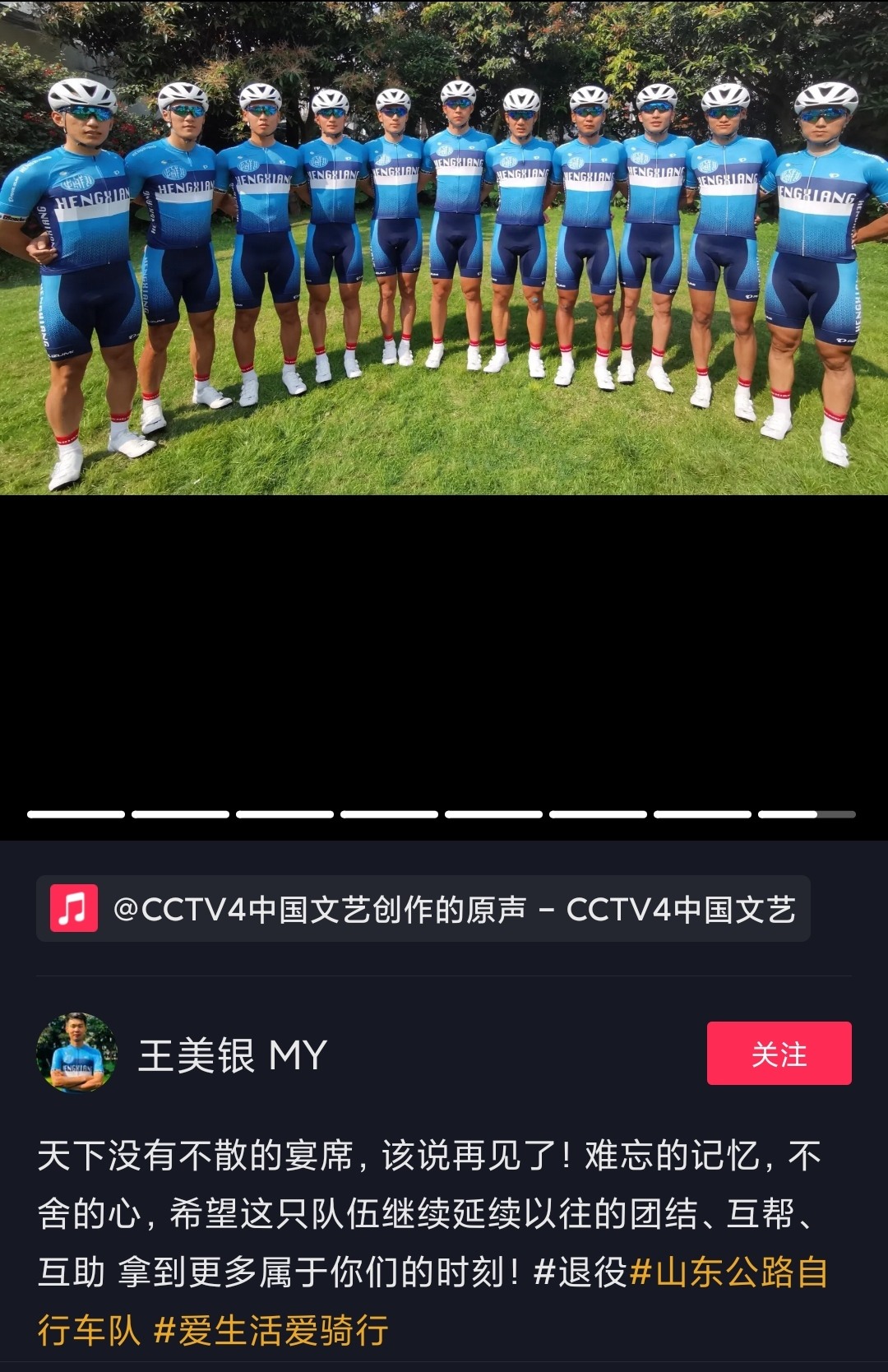Image resolution: width=888 pixels, height=1372 pixels.
Task: Open the #山东公路自行车队 hashtag
Action: coord(728,1272)
